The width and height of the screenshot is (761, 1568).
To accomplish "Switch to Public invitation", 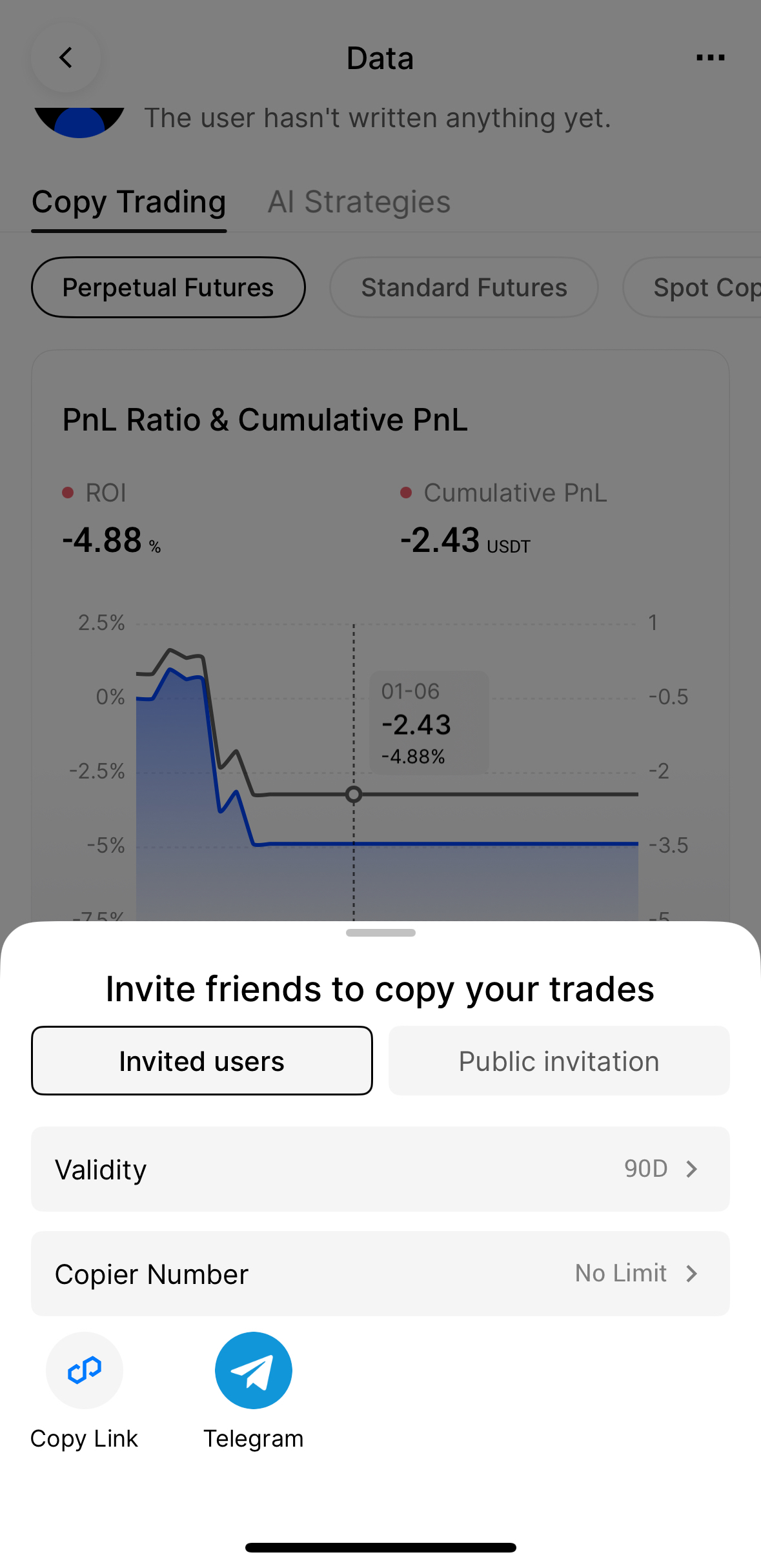I will click(x=559, y=1061).
